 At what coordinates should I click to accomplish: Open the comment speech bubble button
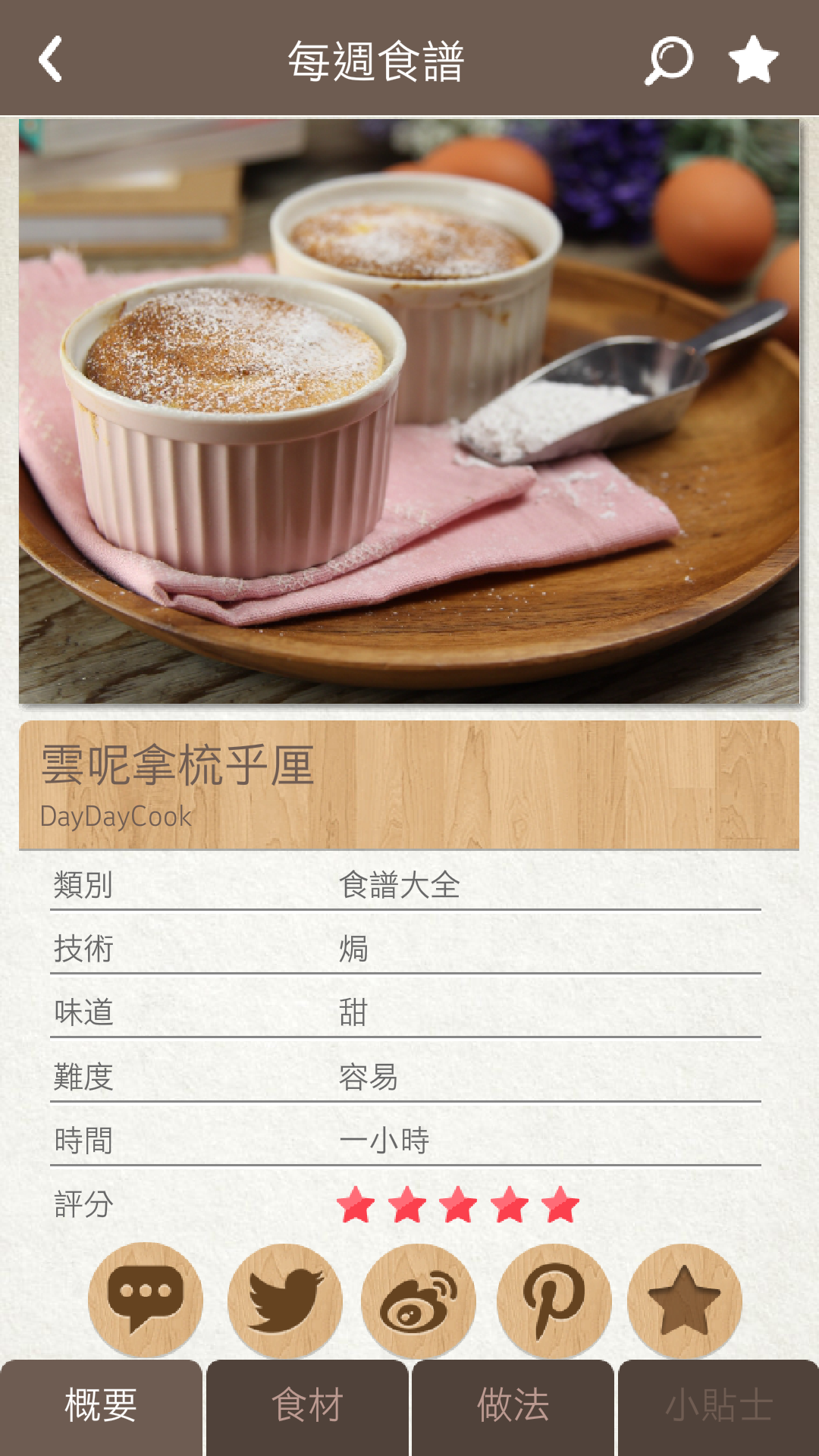(146, 1300)
